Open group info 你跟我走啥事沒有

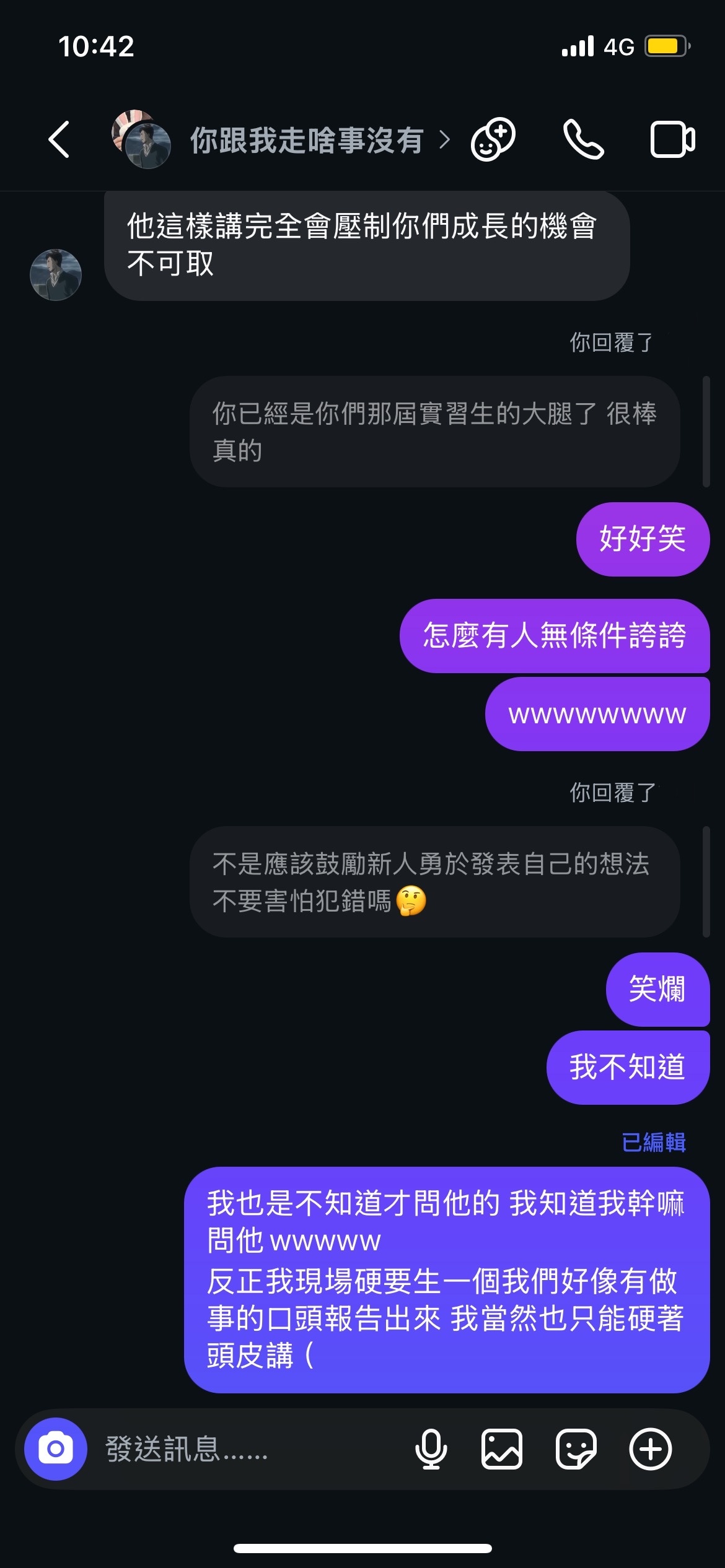click(307, 140)
